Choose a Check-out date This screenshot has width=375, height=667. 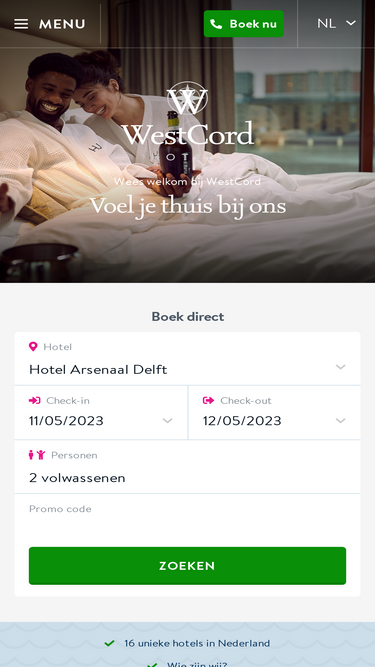click(275, 413)
